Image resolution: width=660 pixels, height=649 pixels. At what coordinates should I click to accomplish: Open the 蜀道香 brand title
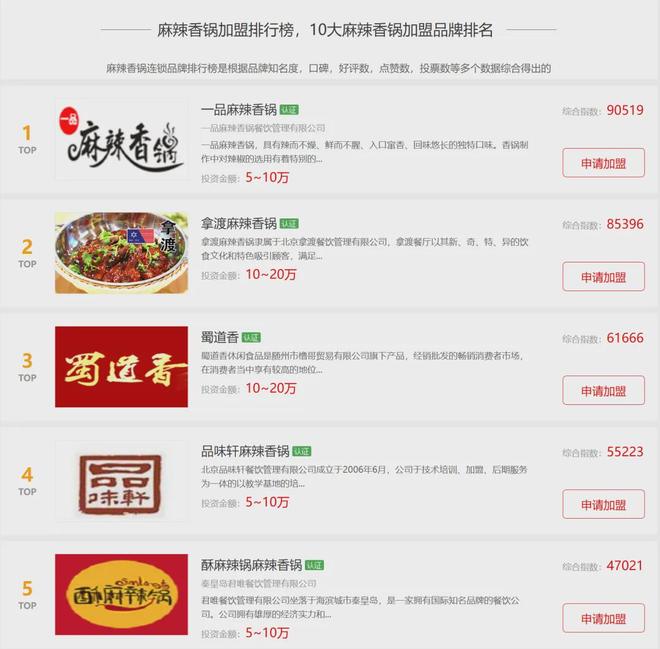[x=217, y=337]
